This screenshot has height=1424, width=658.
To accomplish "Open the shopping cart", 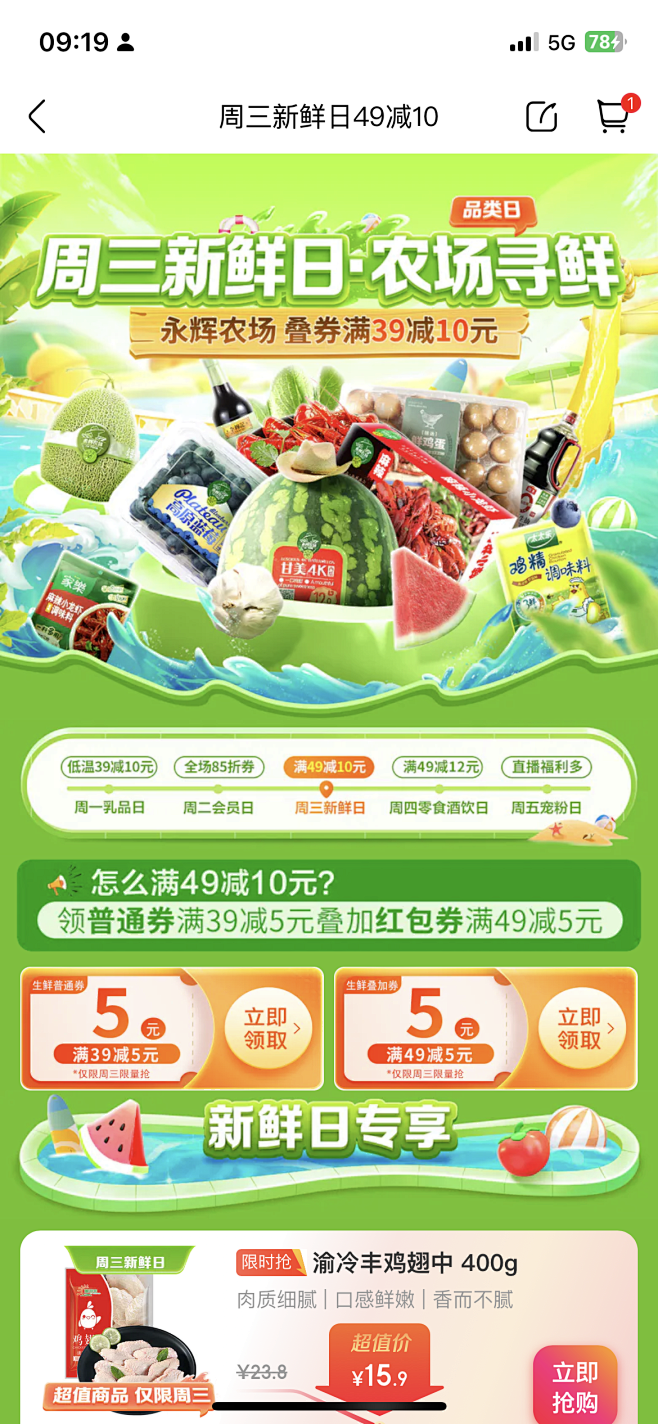I will pos(612,116).
